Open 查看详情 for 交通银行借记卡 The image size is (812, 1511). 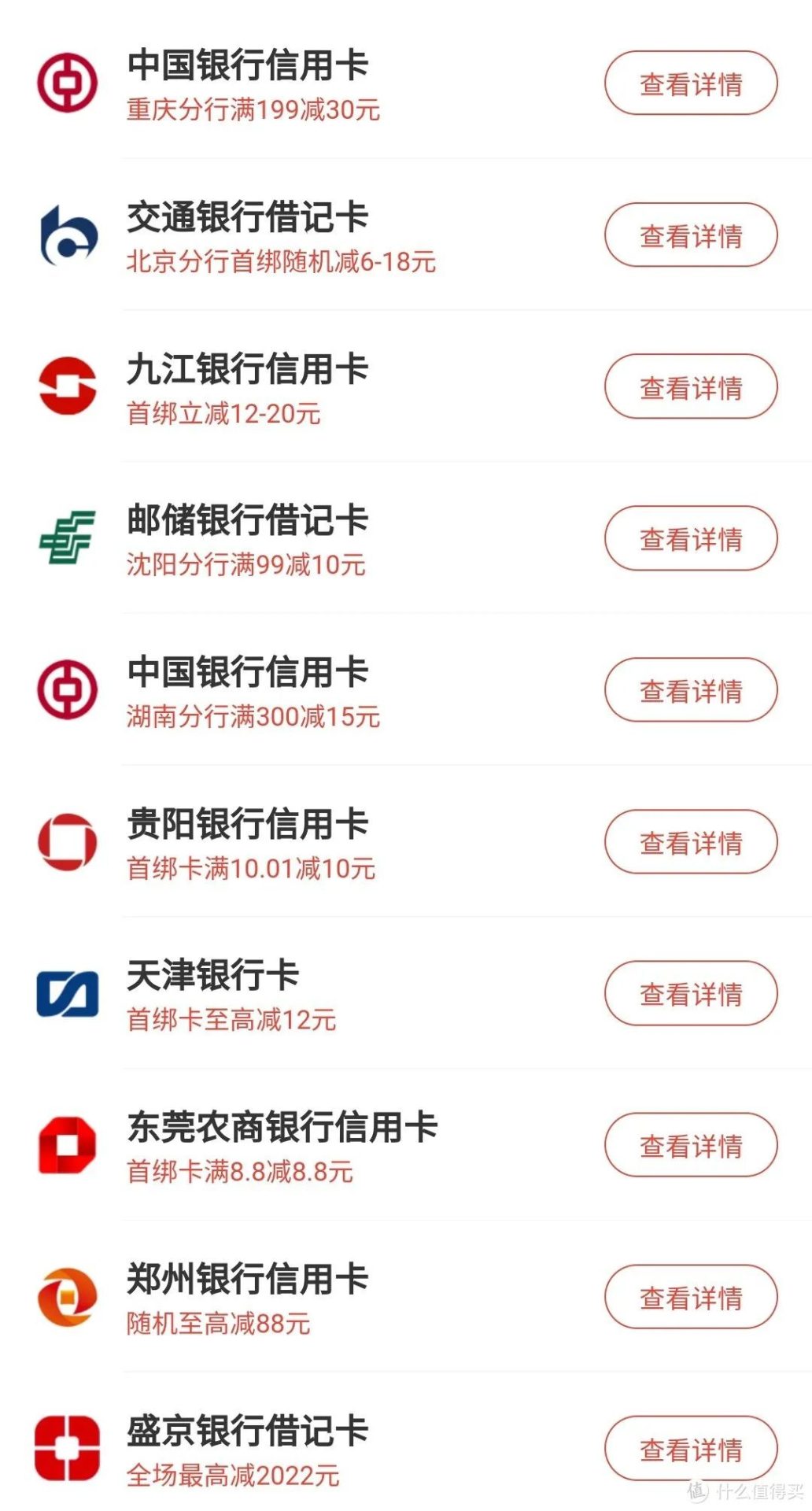pos(690,235)
